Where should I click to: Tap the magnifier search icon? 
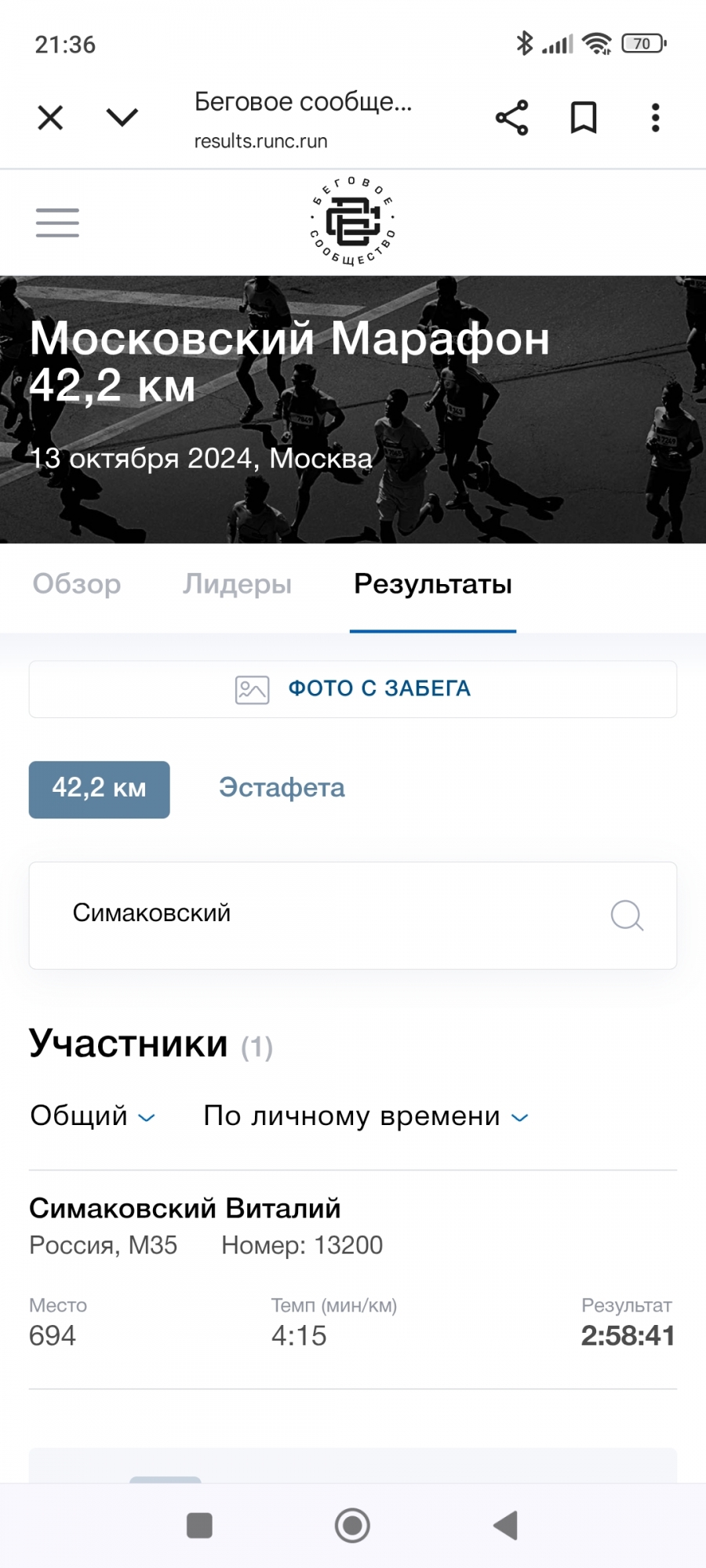[x=627, y=915]
